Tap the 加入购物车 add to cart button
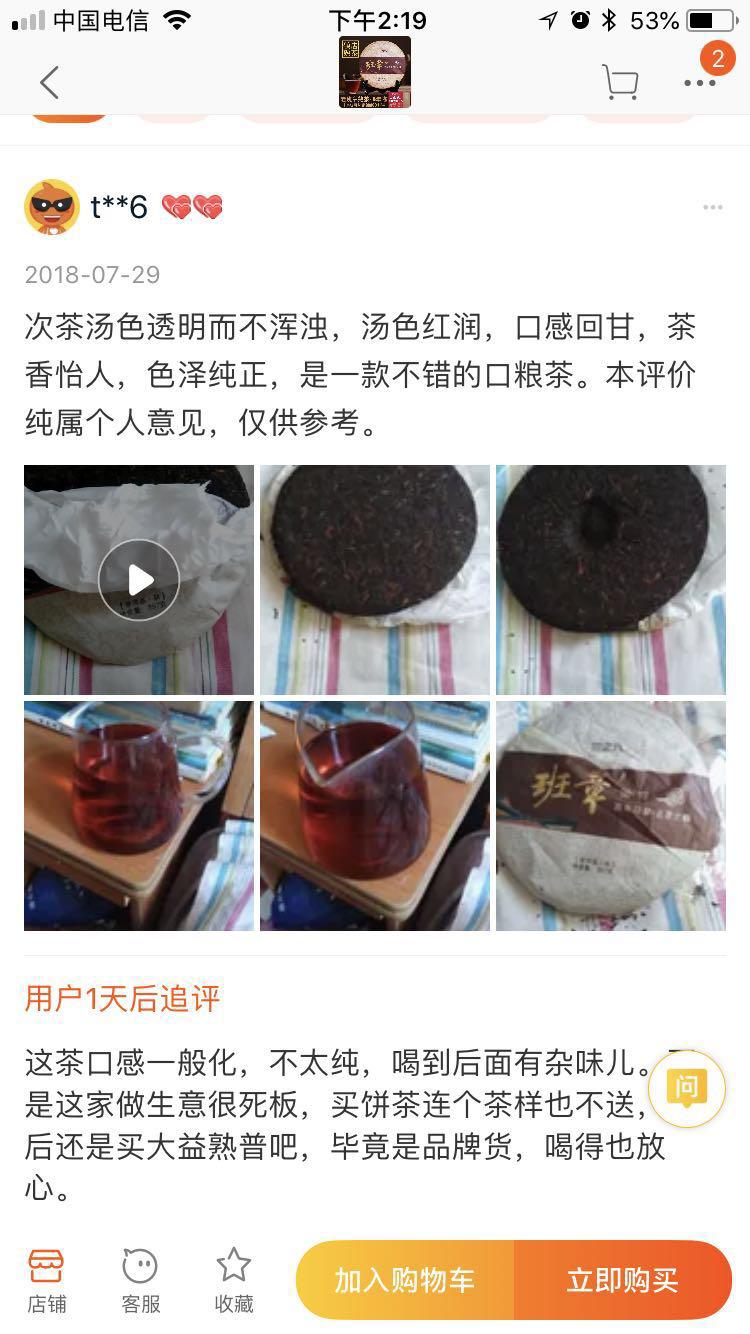Image resolution: width=750 pixels, height=1334 pixels. (404, 1281)
